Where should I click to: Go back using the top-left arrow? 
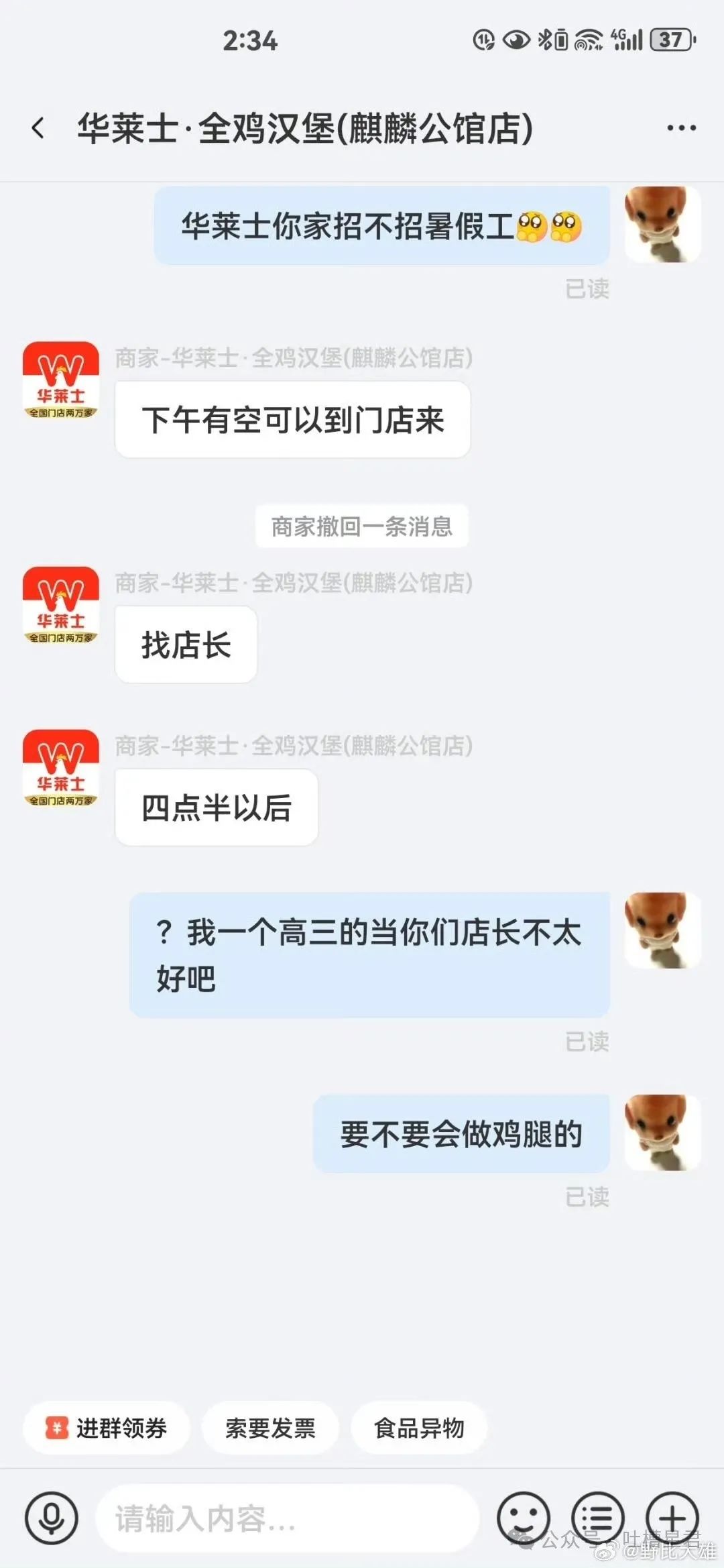[38, 127]
